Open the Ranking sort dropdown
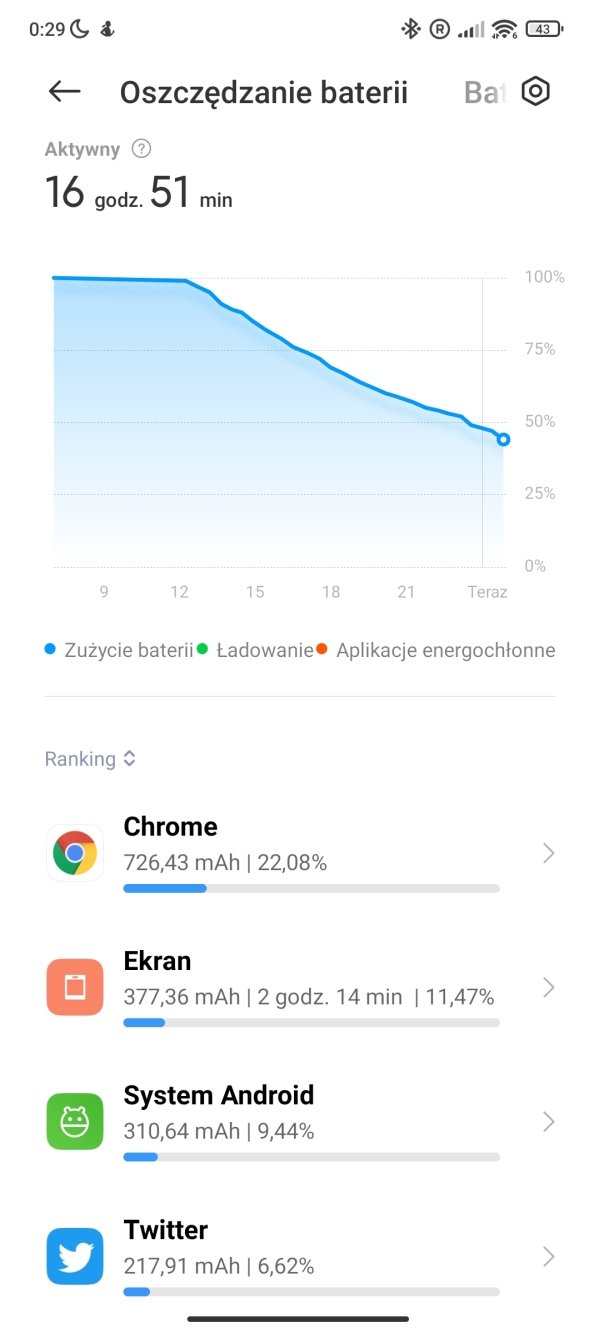This screenshot has width=600, height=1333. 90,759
